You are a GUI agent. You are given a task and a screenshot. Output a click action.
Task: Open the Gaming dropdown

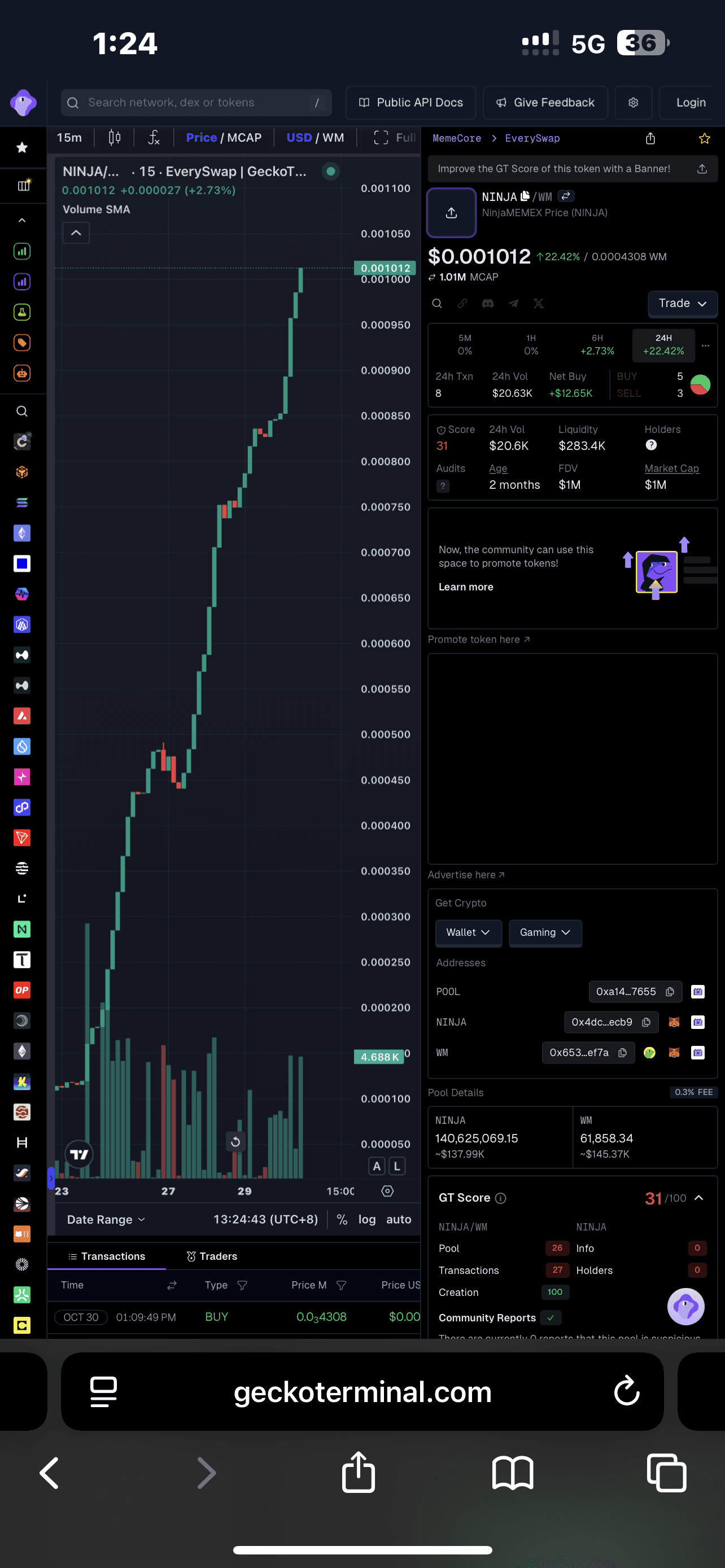(x=545, y=932)
